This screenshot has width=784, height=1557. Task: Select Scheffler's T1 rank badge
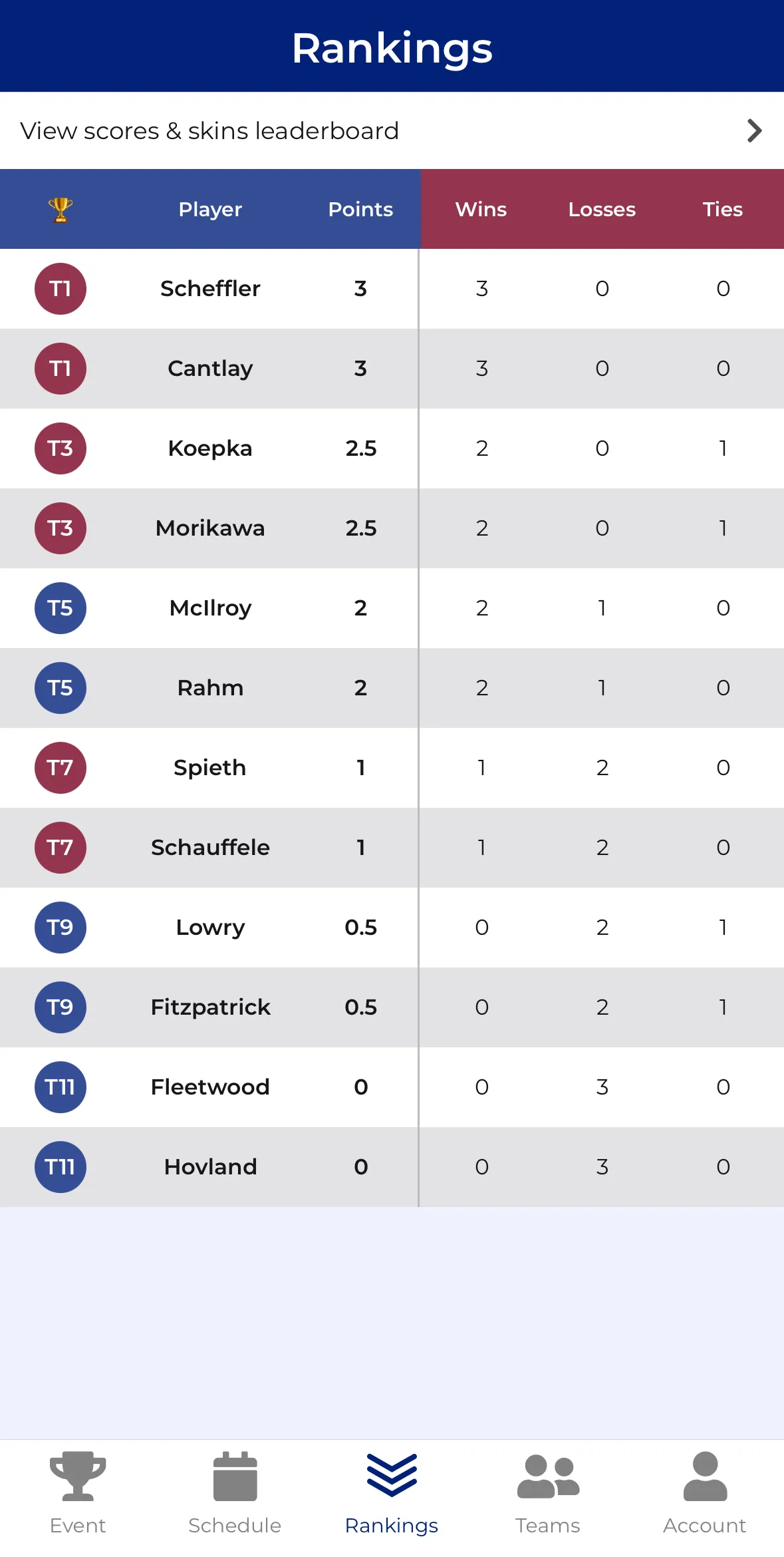(60, 289)
